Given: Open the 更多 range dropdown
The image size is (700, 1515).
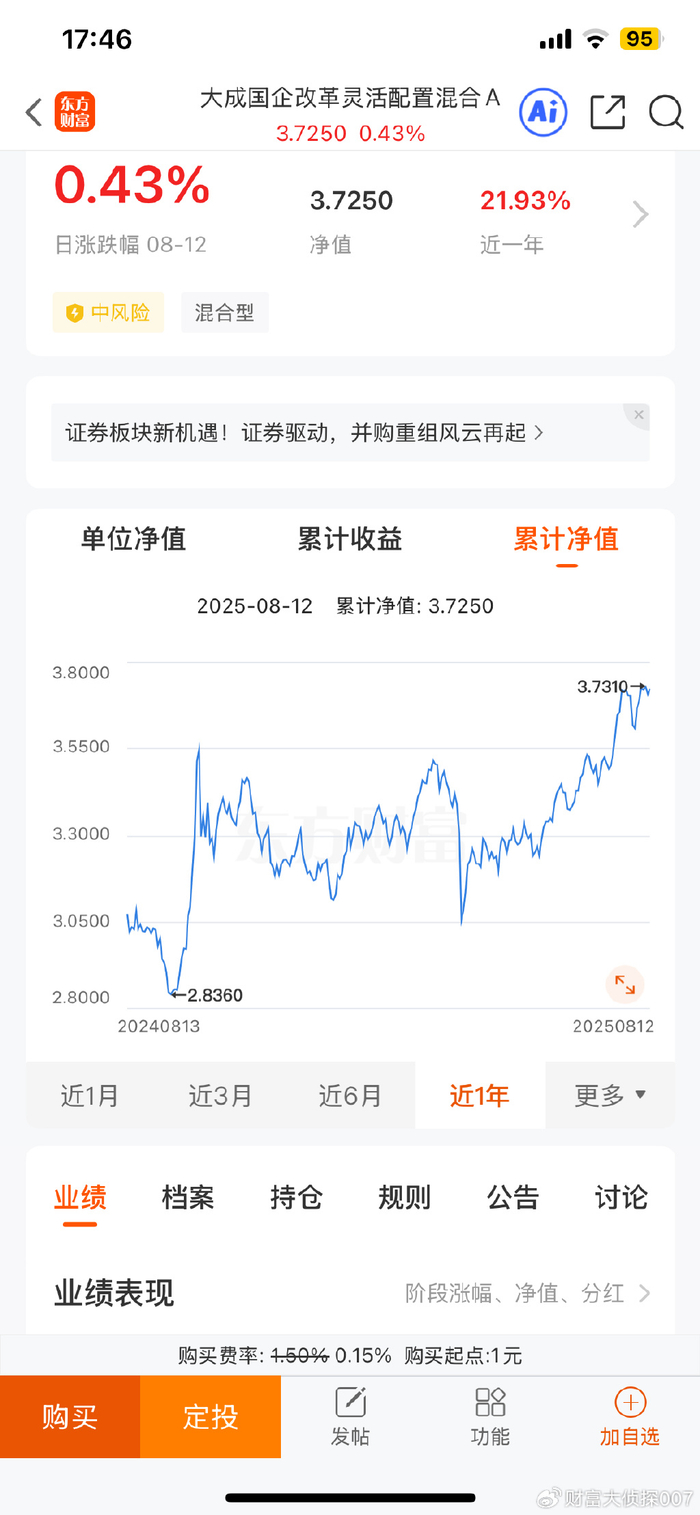Looking at the screenshot, I should (x=610, y=1096).
